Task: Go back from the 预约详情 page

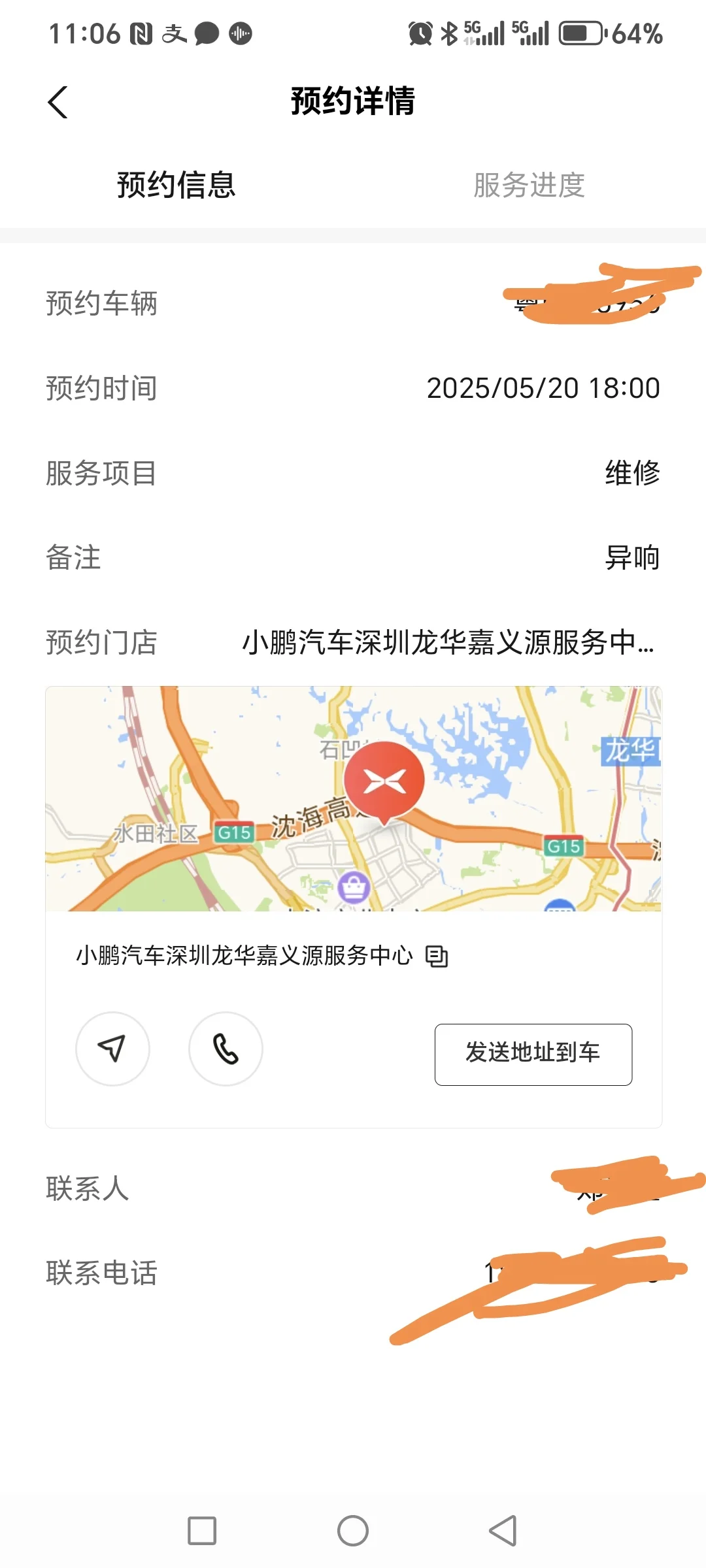Action: 58,103
